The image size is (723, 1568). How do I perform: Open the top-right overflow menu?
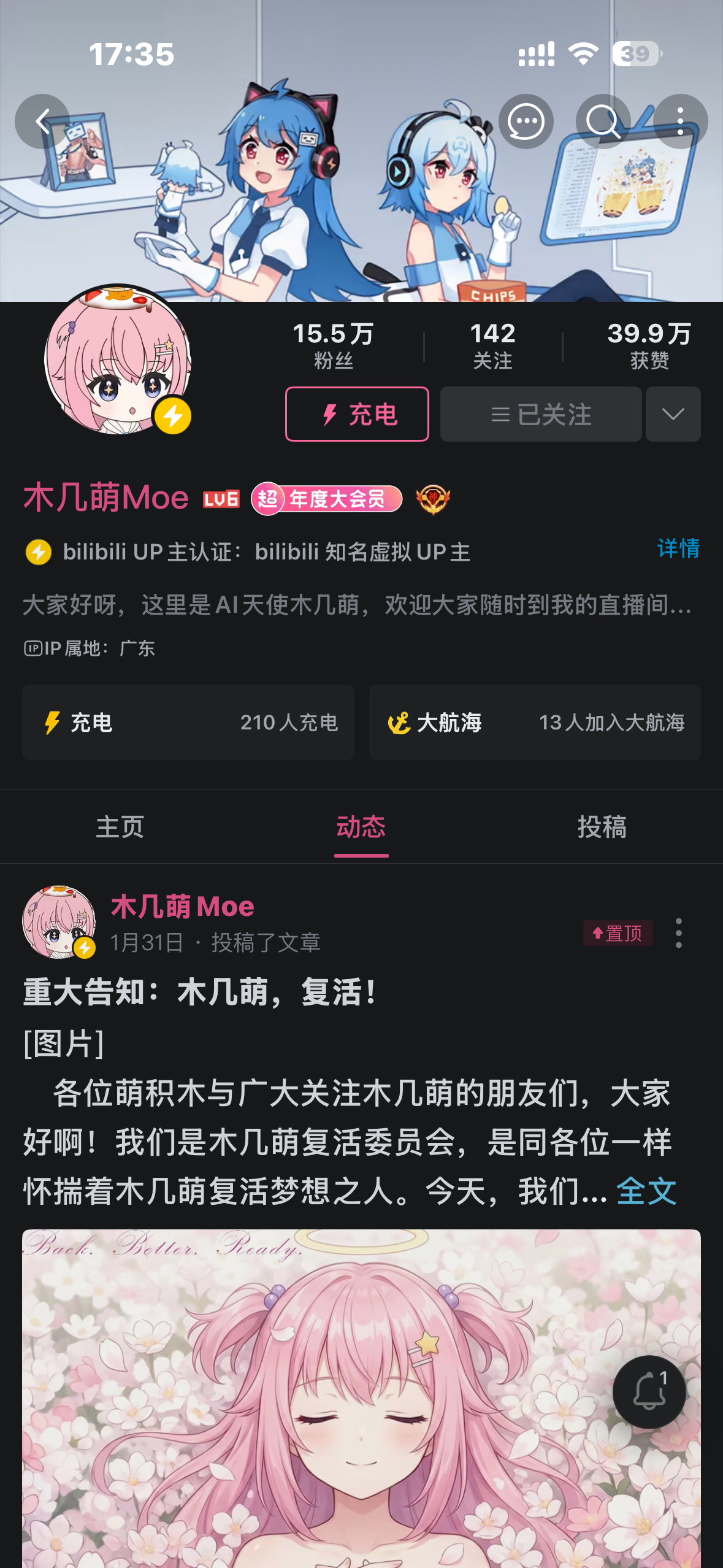pyautogui.click(x=680, y=121)
